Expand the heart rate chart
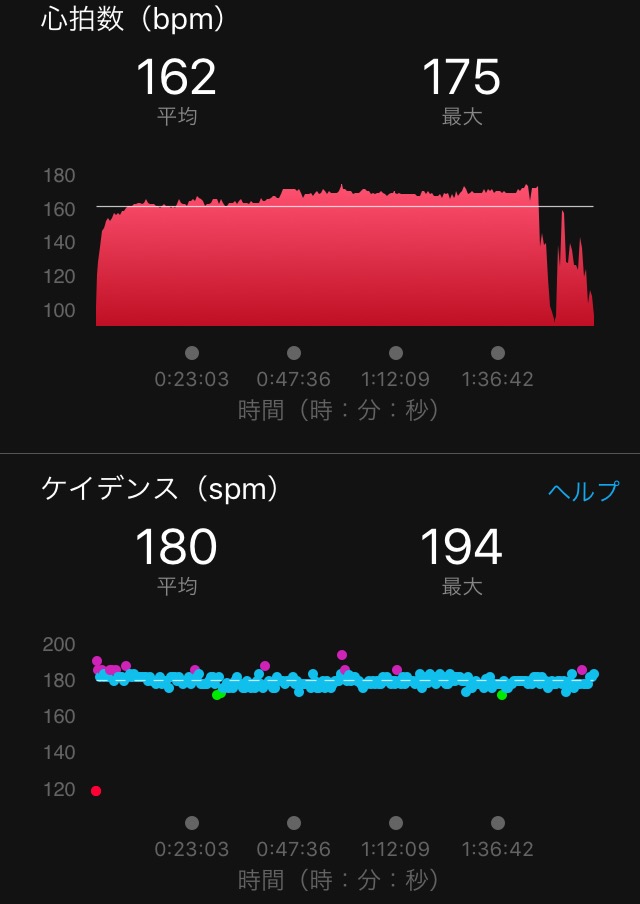Image resolution: width=640 pixels, height=904 pixels. point(345,255)
